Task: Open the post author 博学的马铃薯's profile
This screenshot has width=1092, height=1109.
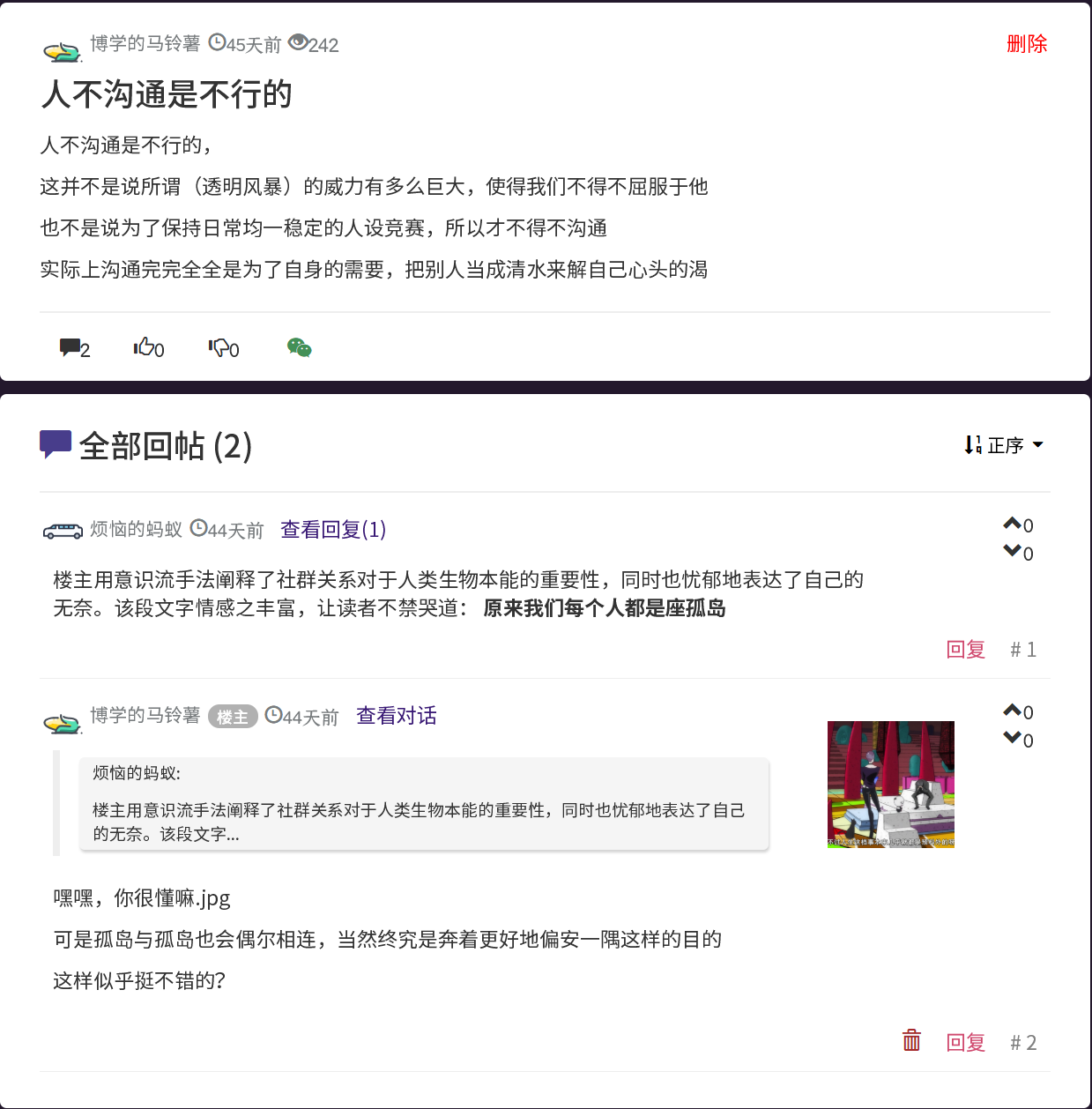Action: pos(145,43)
